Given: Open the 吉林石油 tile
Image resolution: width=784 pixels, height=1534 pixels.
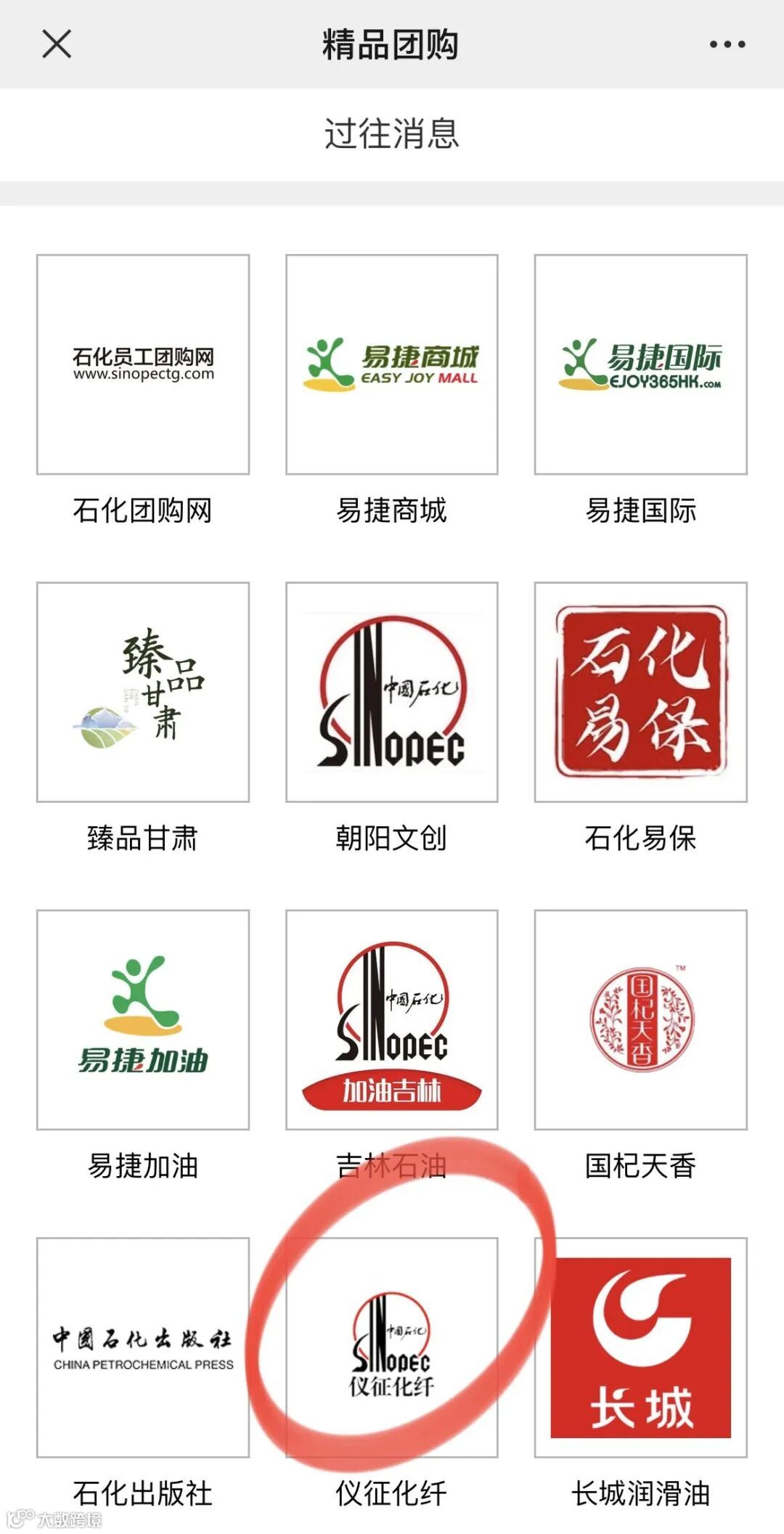Looking at the screenshot, I should point(392,1019).
